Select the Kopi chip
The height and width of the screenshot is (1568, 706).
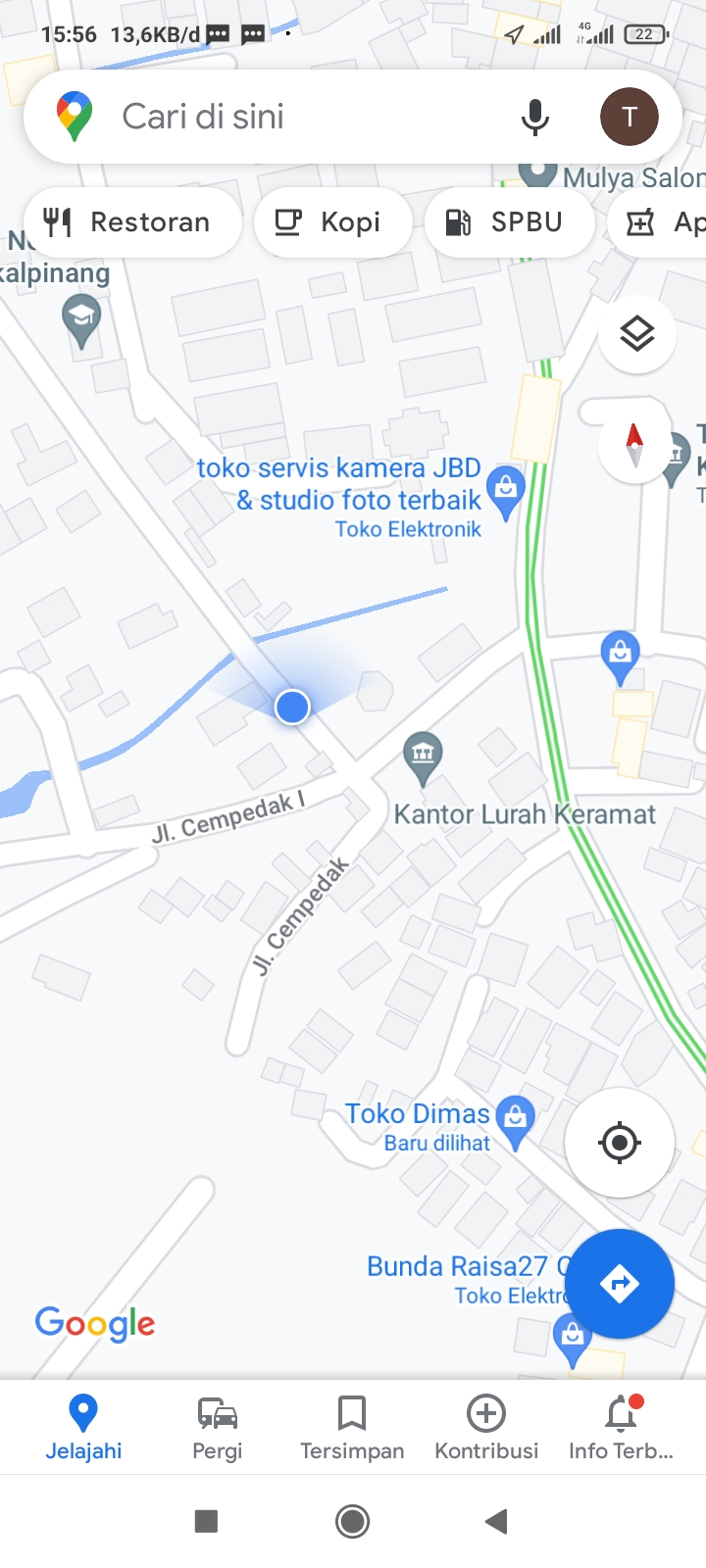pyautogui.click(x=332, y=222)
